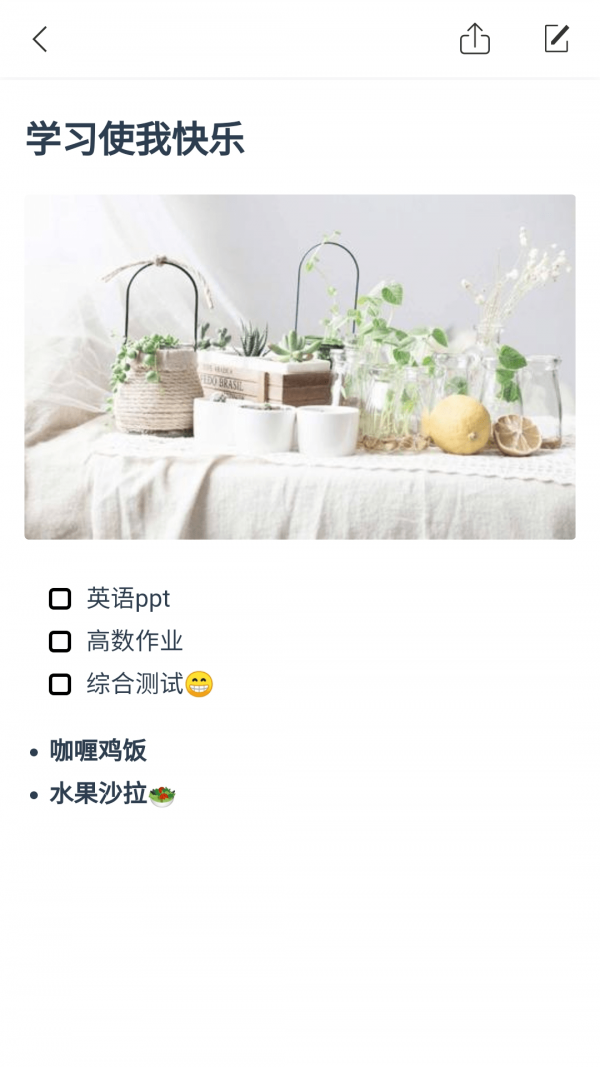Viewport: 600px width, 1067px height.
Task: Share this note
Action: [475, 39]
